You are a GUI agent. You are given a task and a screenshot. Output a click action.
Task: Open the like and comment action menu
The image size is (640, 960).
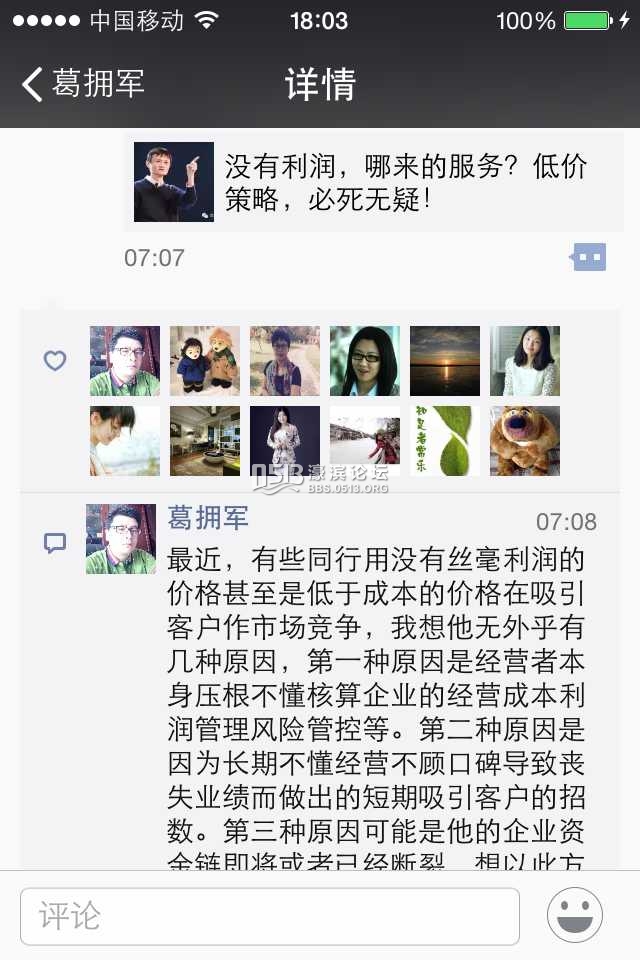(x=589, y=258)
